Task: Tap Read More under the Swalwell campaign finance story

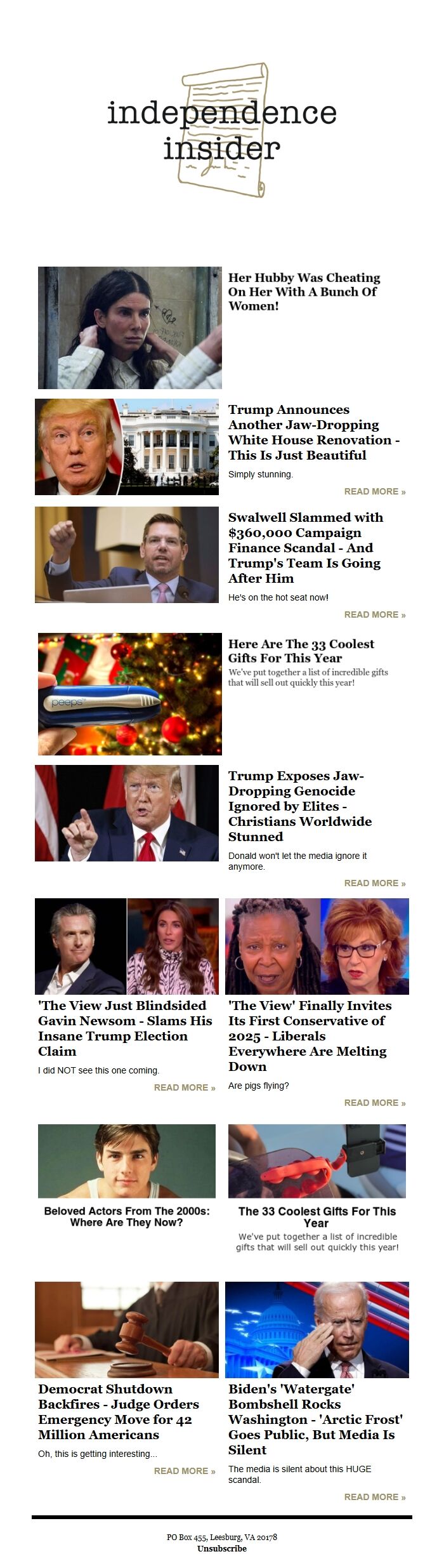Action: pos(374,615)
